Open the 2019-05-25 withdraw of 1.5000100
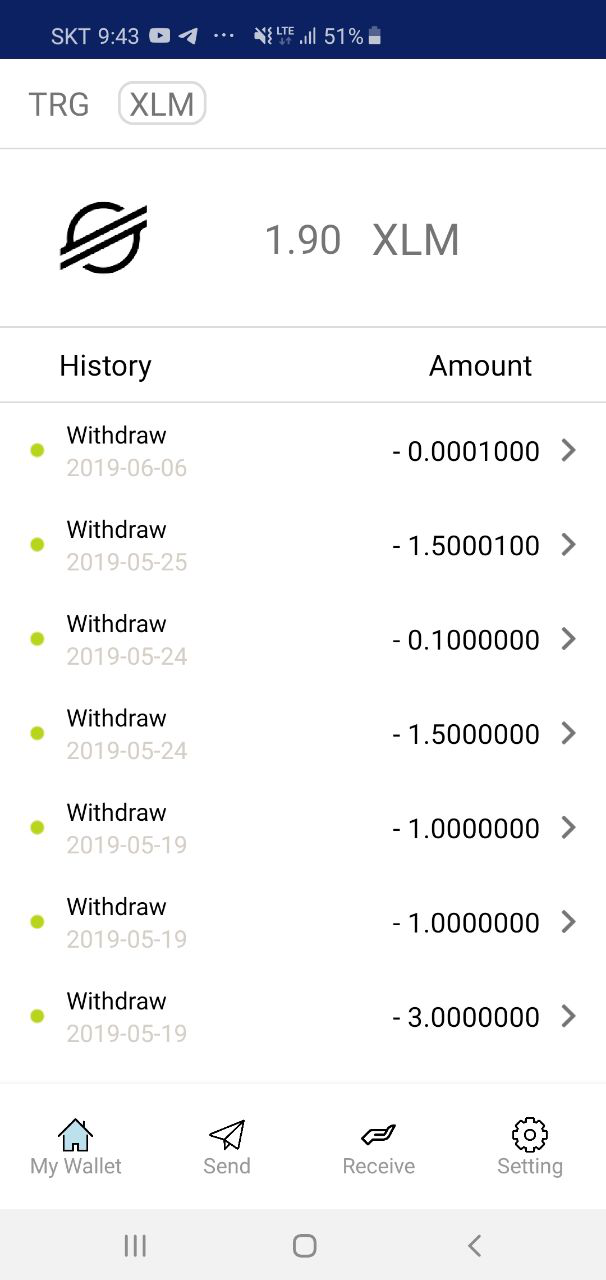This screenshot has width=606, height=1280. click(x=303, y=545)
